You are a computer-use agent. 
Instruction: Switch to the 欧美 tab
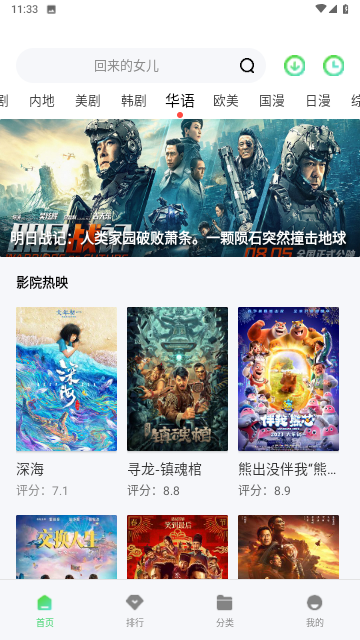tap(226, 101)
